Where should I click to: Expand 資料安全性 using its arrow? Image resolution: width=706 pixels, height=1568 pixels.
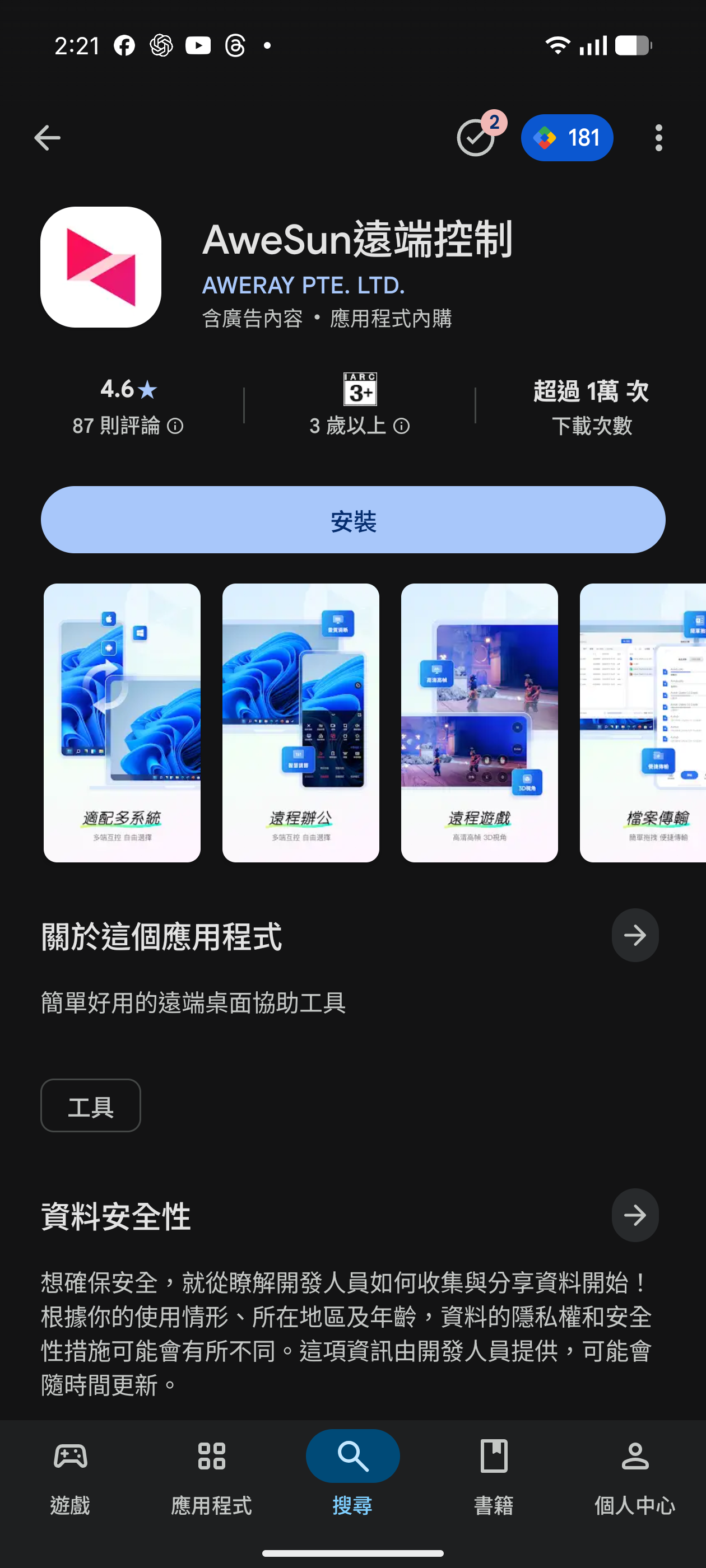[635, 1215]
